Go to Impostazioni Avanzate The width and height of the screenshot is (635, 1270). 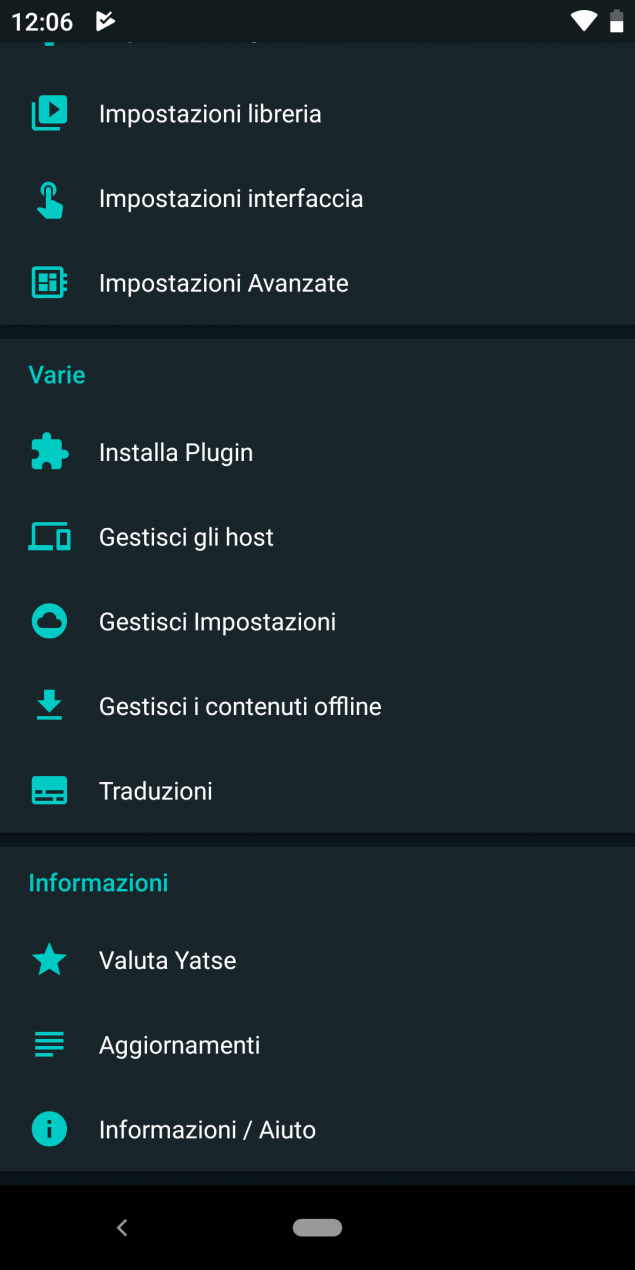tap(317, 283)
